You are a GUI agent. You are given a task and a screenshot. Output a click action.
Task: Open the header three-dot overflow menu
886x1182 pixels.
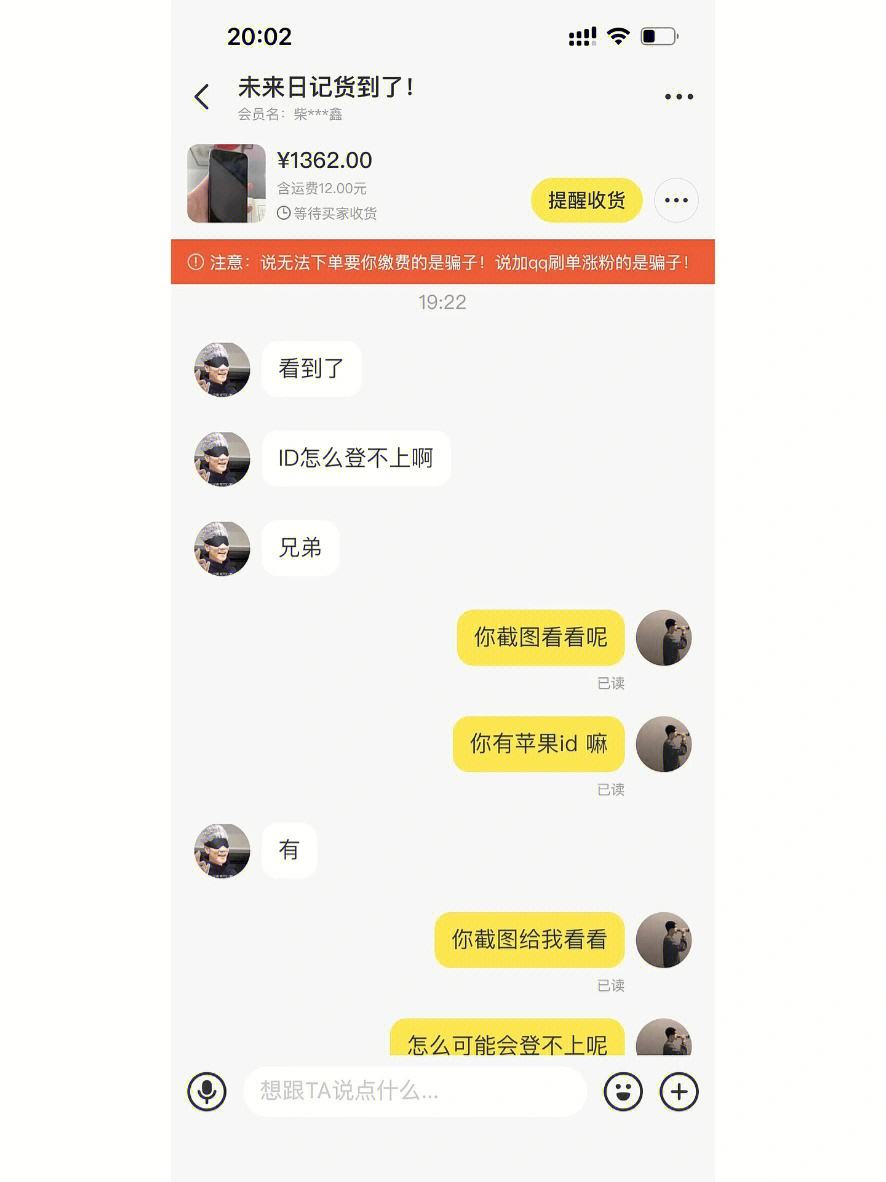click(679, 96)
